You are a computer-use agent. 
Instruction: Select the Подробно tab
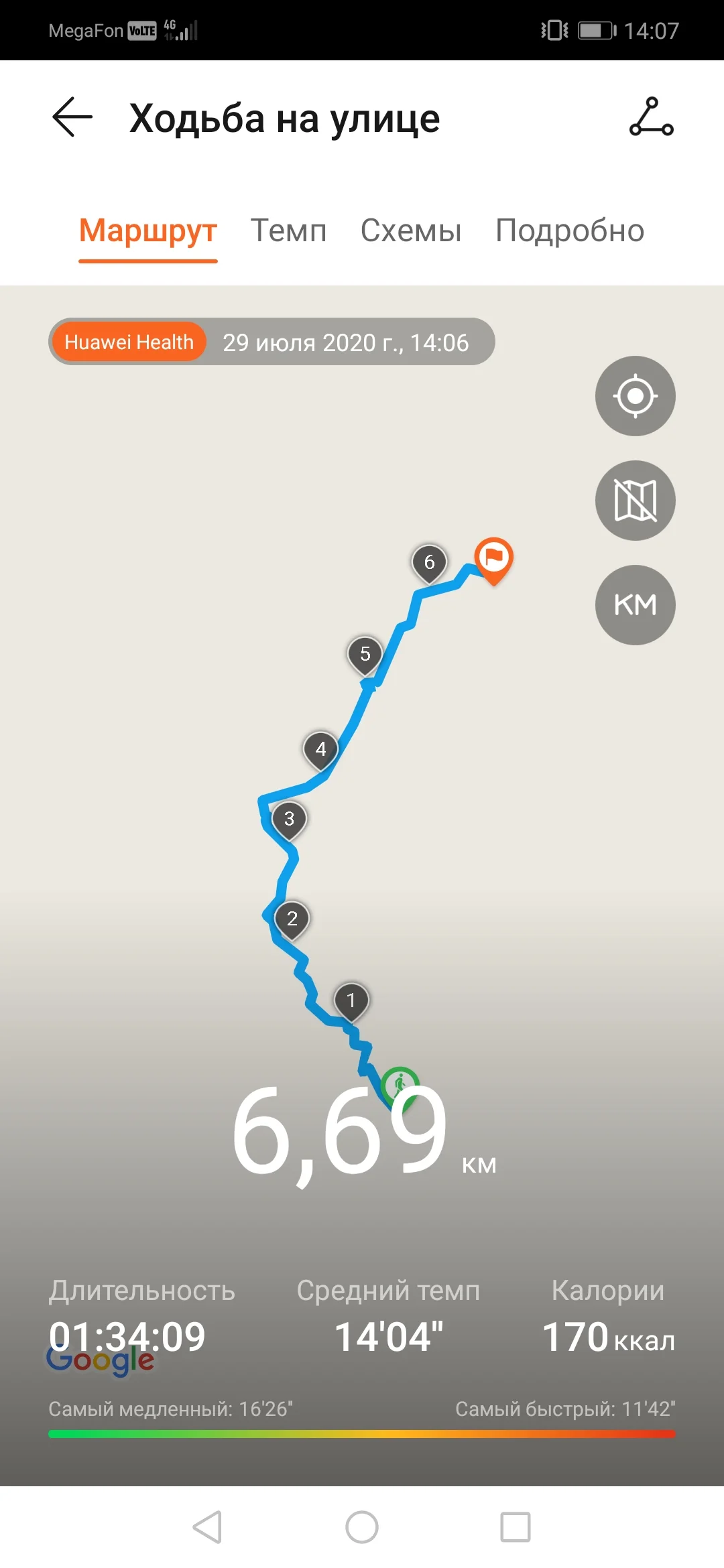[570, 231]
